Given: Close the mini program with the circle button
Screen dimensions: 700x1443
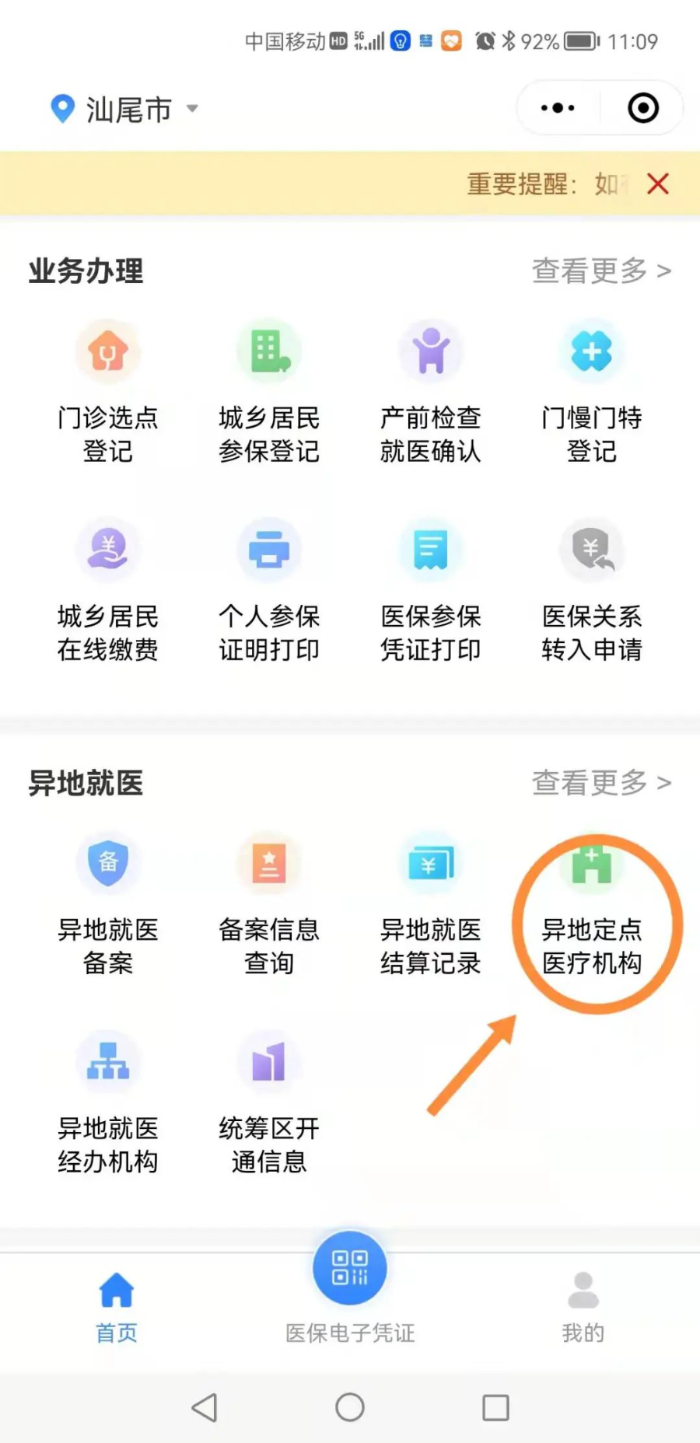Looking at the screenshot, I should tap(643, 108).
